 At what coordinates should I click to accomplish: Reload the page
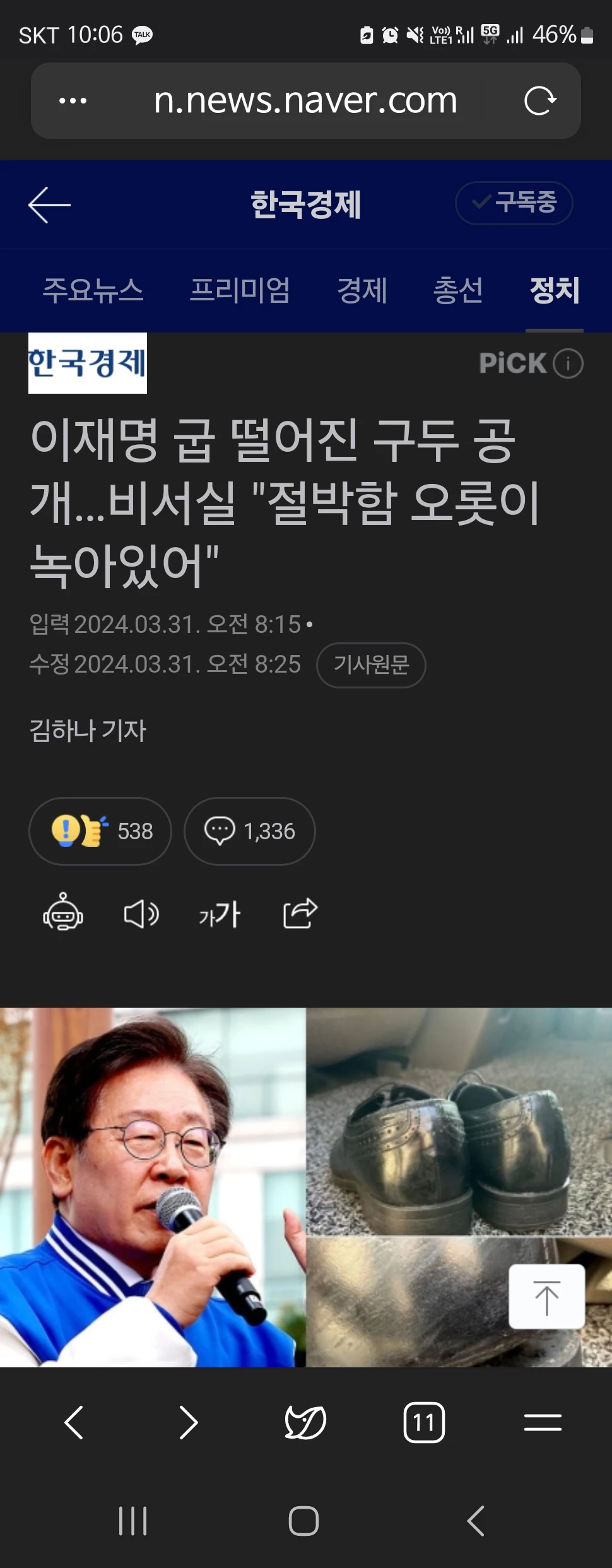coord(540,100)
